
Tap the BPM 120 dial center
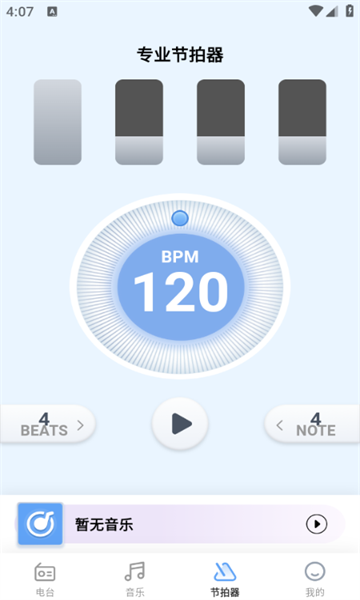[x=180, y=286]
